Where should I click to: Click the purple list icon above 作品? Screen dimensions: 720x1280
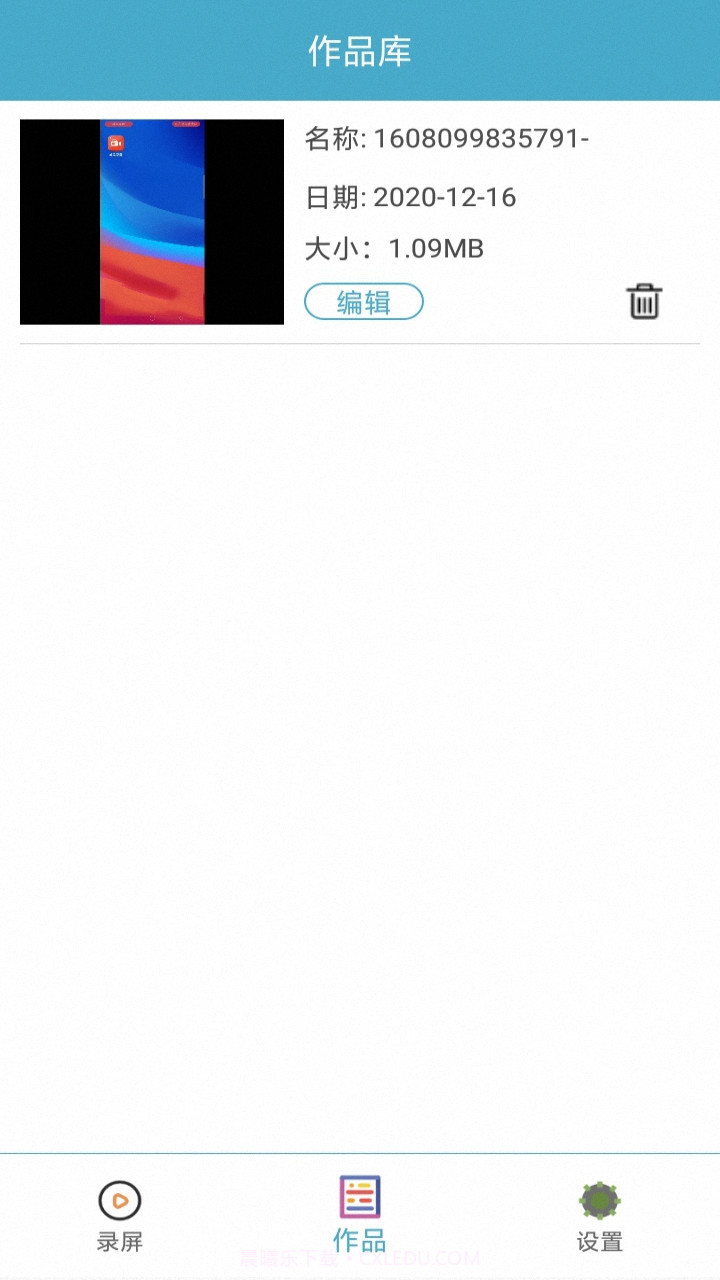[x=360, y=1195]
